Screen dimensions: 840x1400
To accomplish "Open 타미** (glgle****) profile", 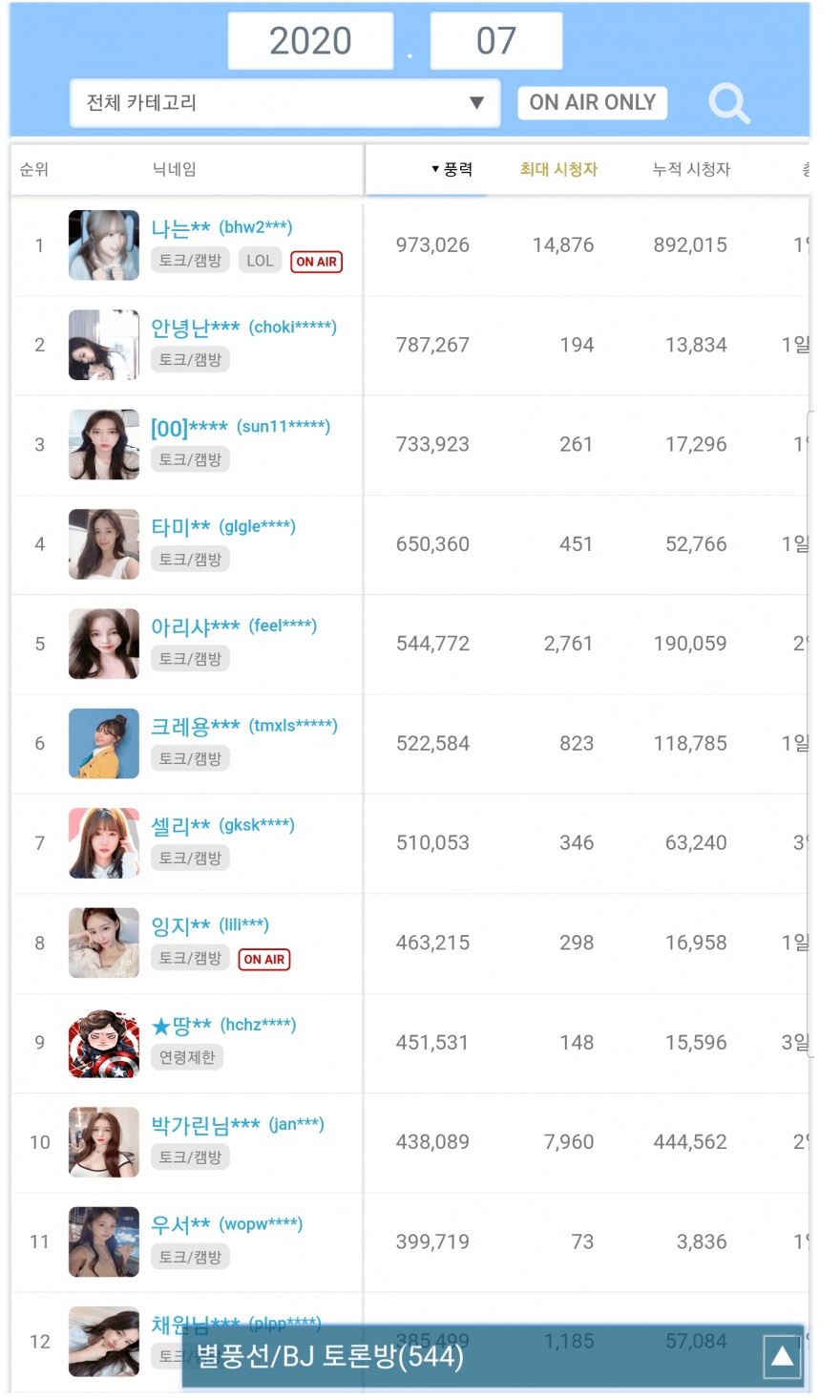I will (x=223, y=526).
